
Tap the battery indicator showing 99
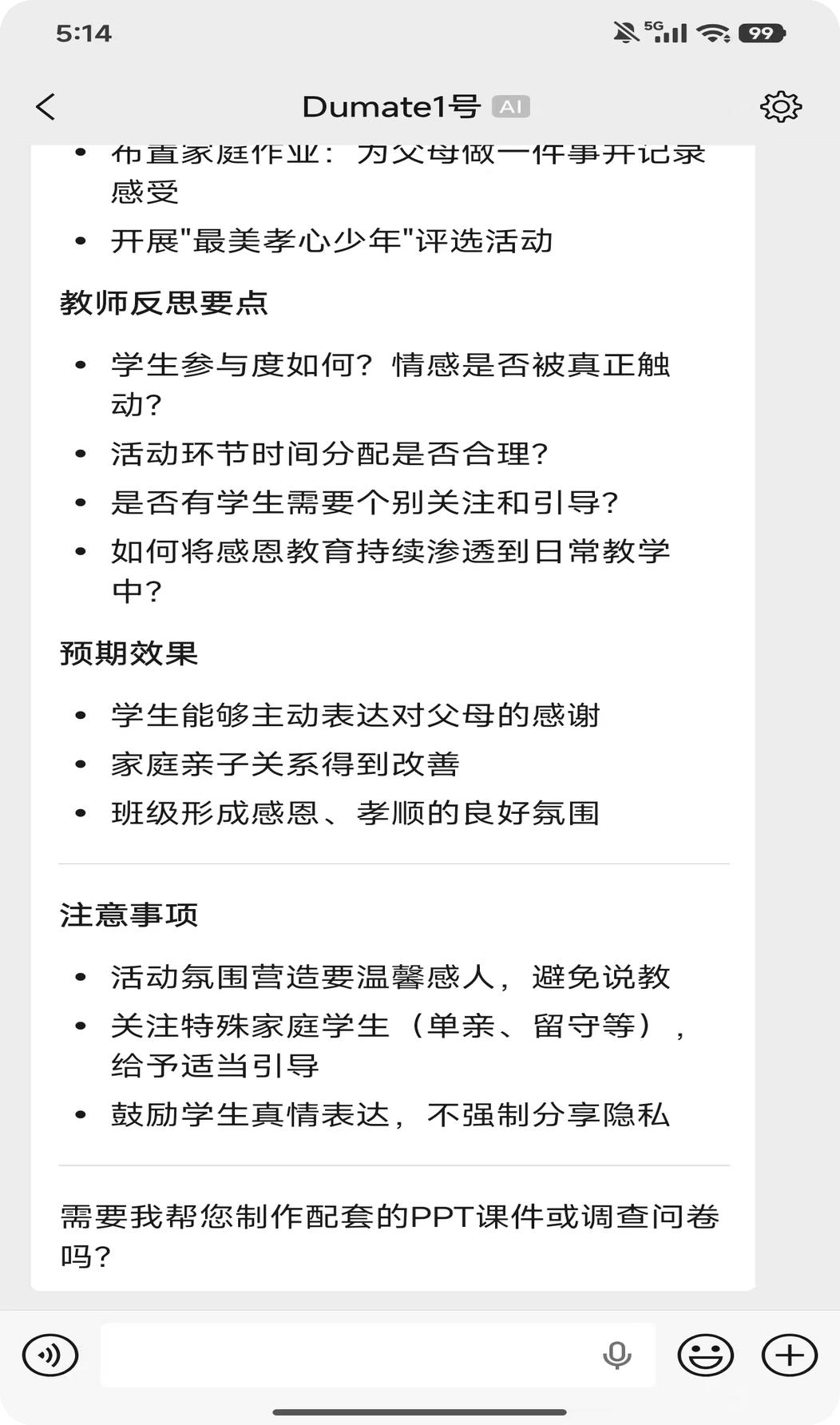(763, 34)
